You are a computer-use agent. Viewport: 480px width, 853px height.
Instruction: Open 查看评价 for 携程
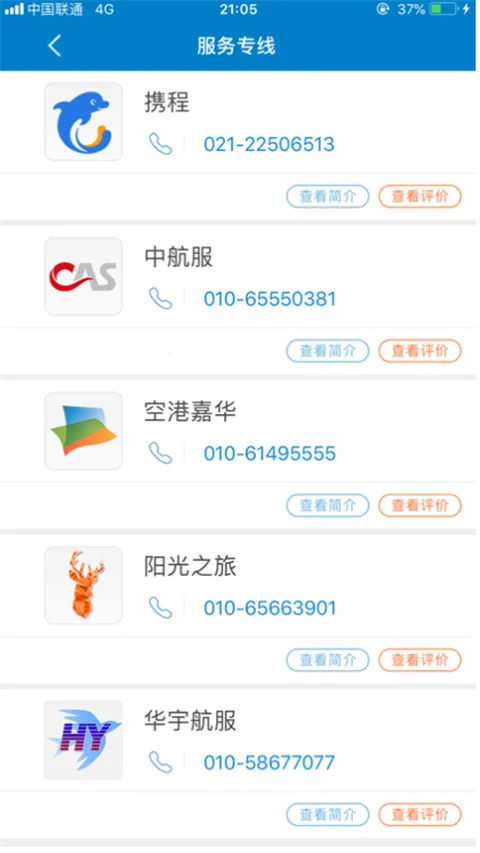420,196
